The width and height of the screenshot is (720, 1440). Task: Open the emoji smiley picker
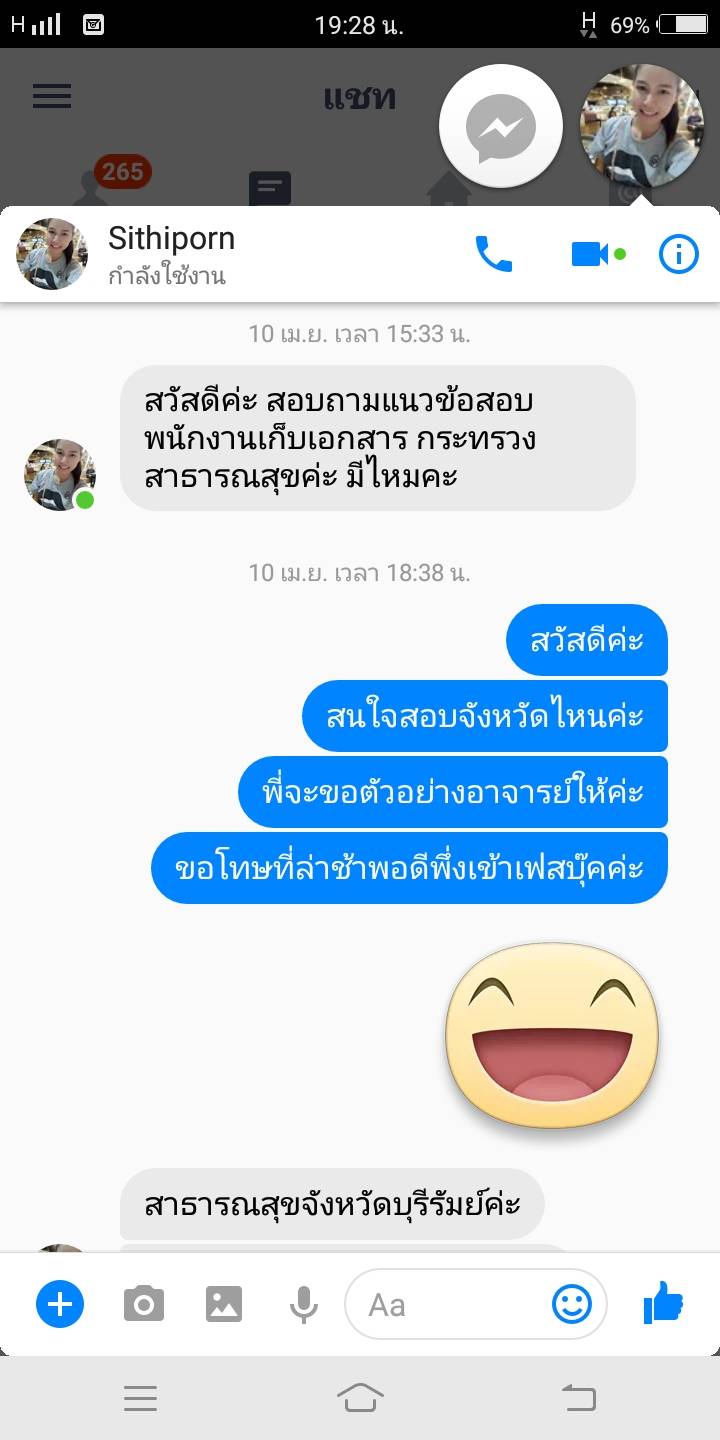click(x=572, y=1304)
